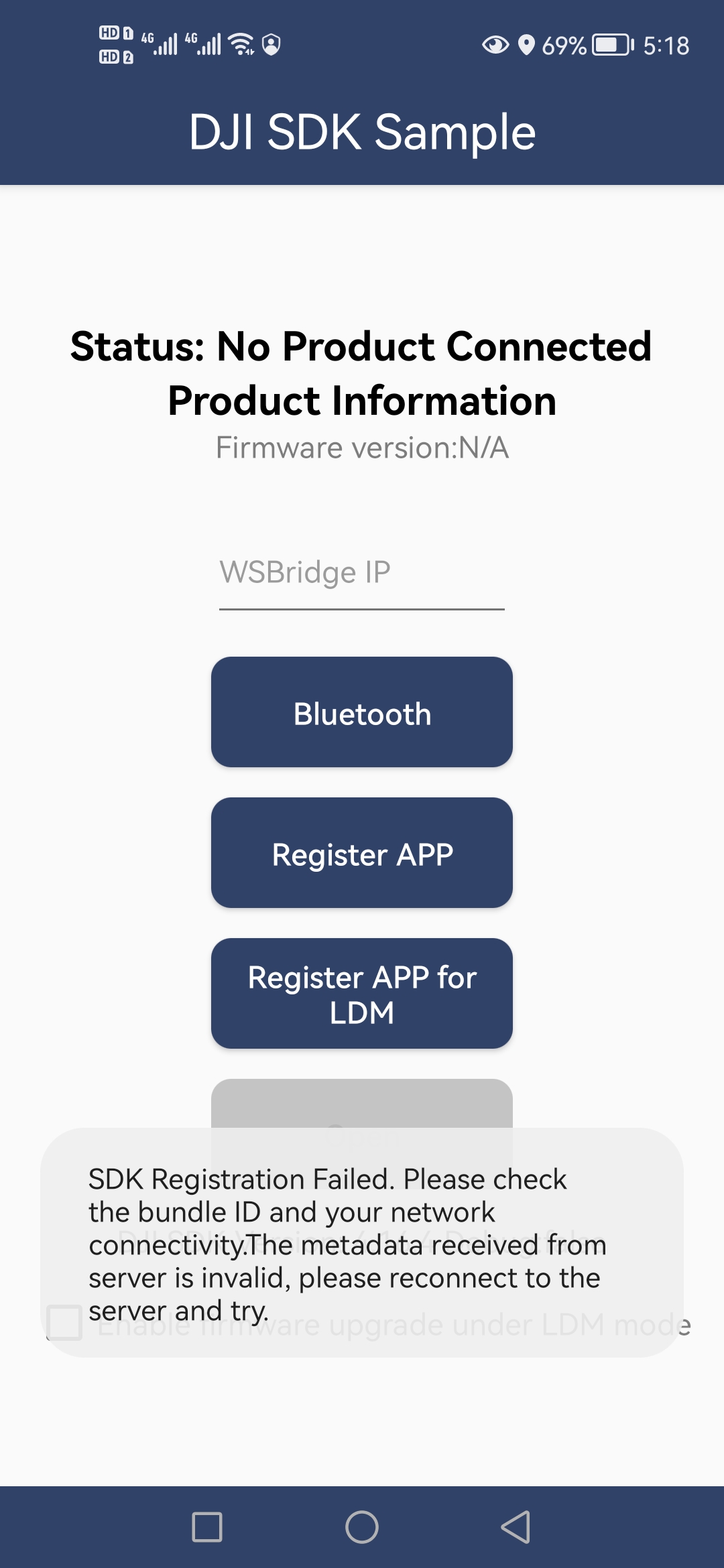Tap the WSBridge IP input field
724x1568 pixels.
pos(361,574)
